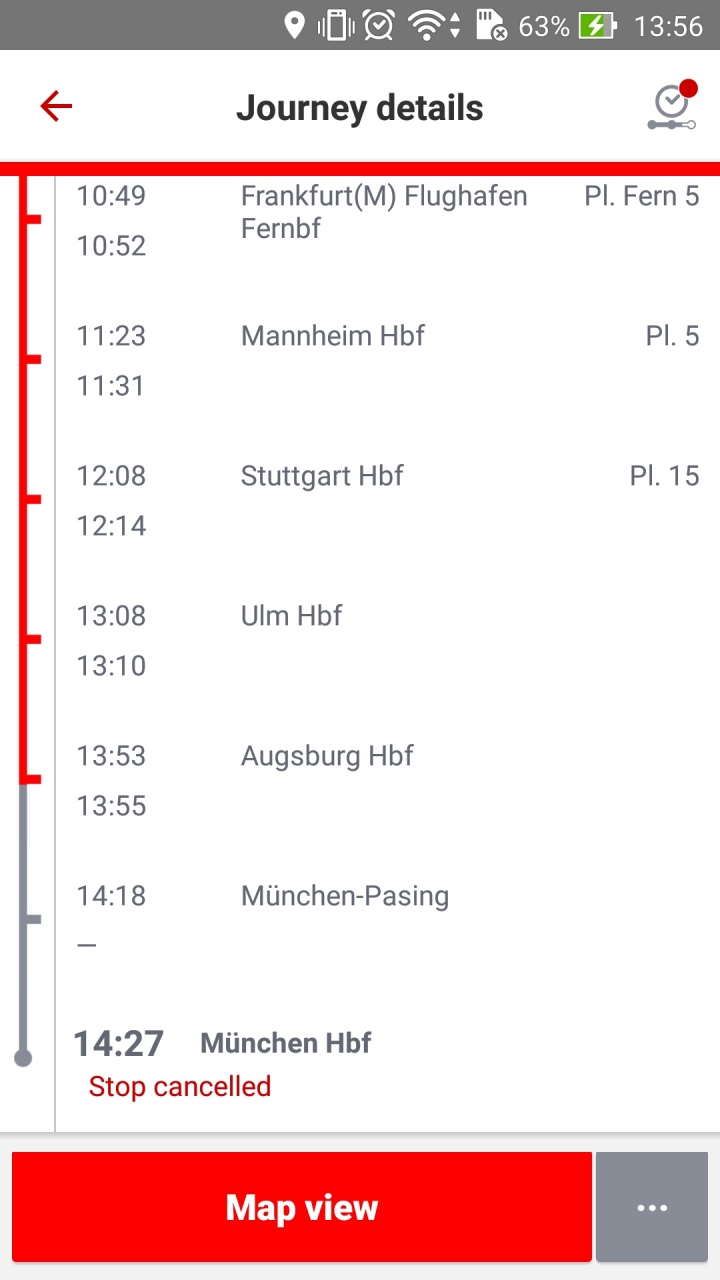Open the journey delay alarm icon
This screenshot has height=1280, width=720.
[x=671, y=107]
